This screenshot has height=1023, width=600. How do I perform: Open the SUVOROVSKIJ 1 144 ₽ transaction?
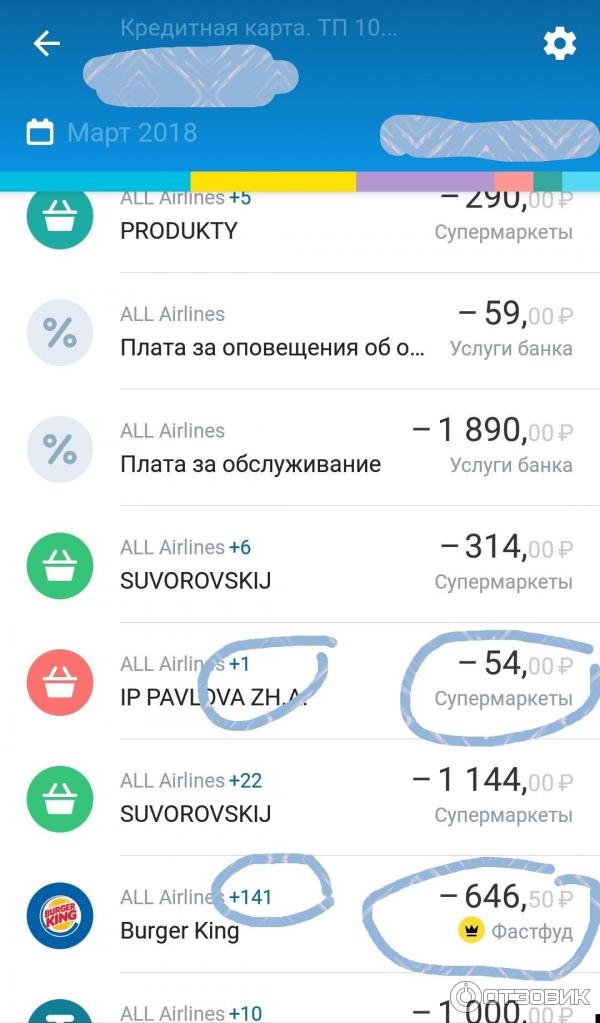click(300, 797)
